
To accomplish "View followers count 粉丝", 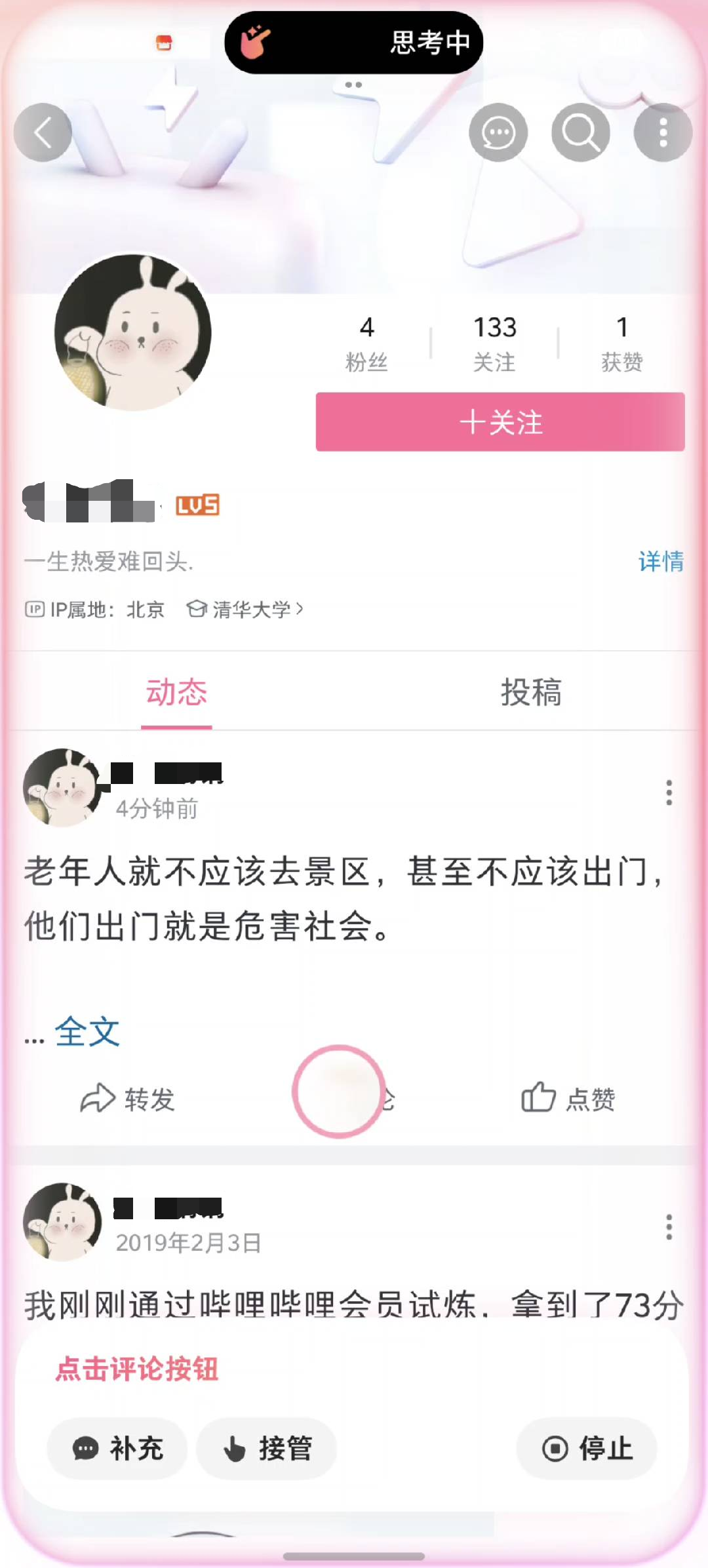I will click(366, 343).
